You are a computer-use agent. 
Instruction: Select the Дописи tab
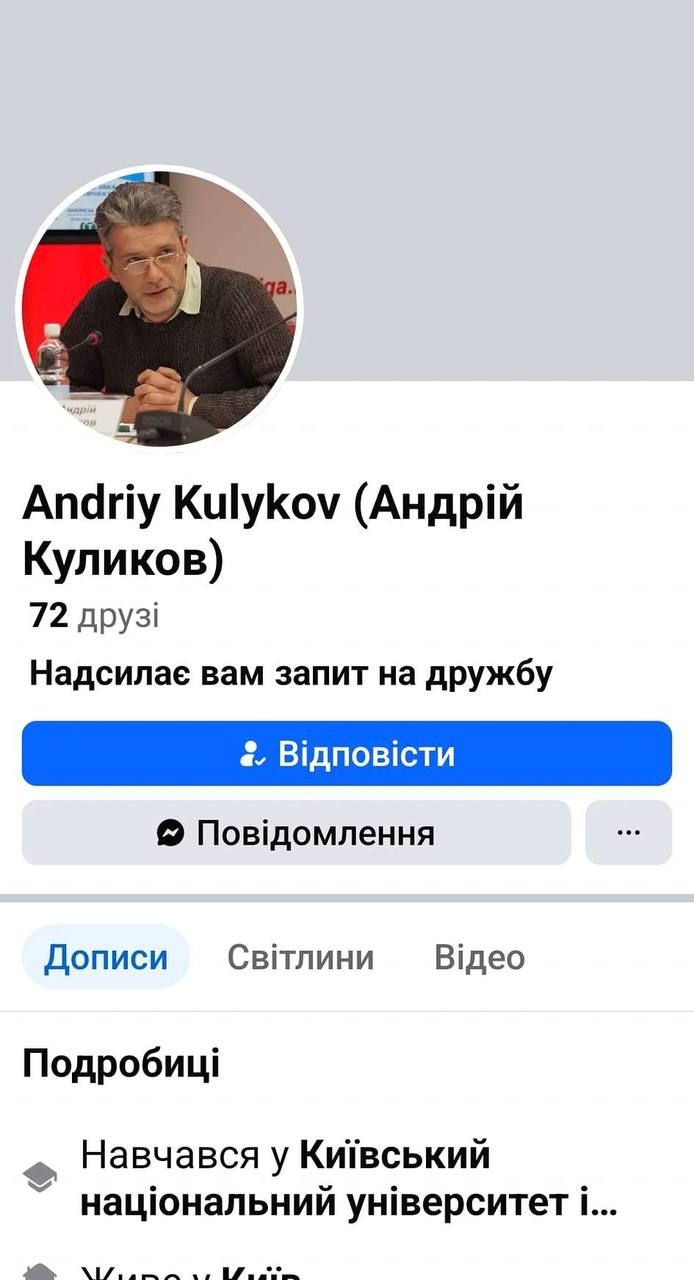[106, 957]
